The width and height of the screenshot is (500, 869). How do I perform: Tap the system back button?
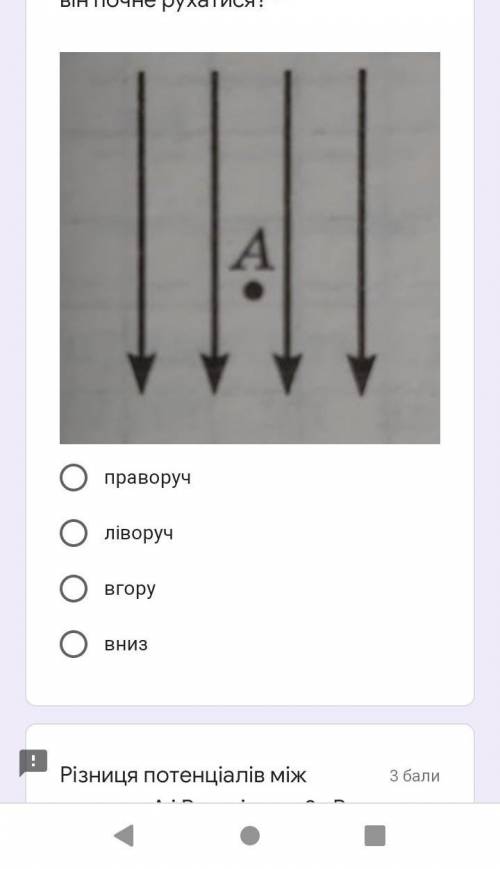(x=124, y=835)
